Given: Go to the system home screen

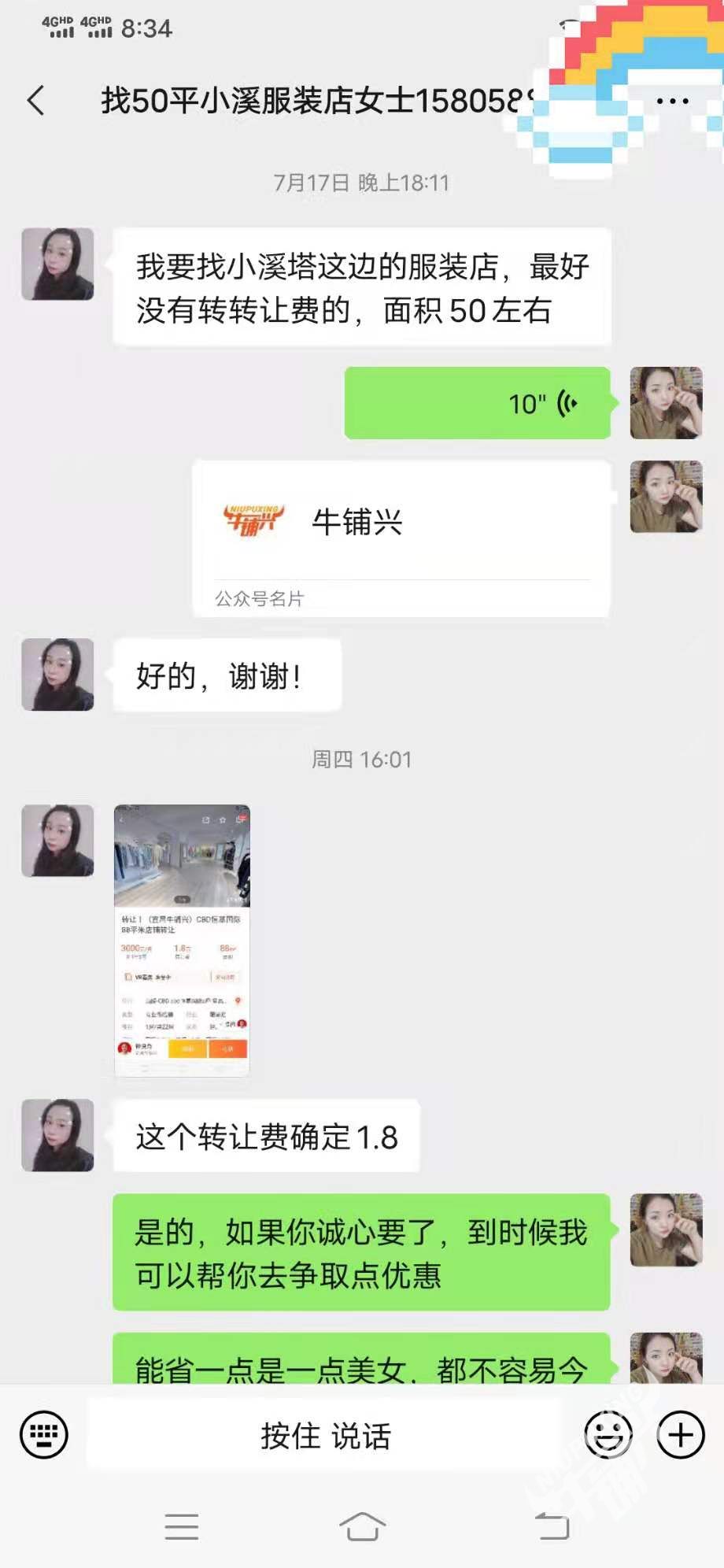Looking at the screenshot, I should click(x=362, y=1526).
